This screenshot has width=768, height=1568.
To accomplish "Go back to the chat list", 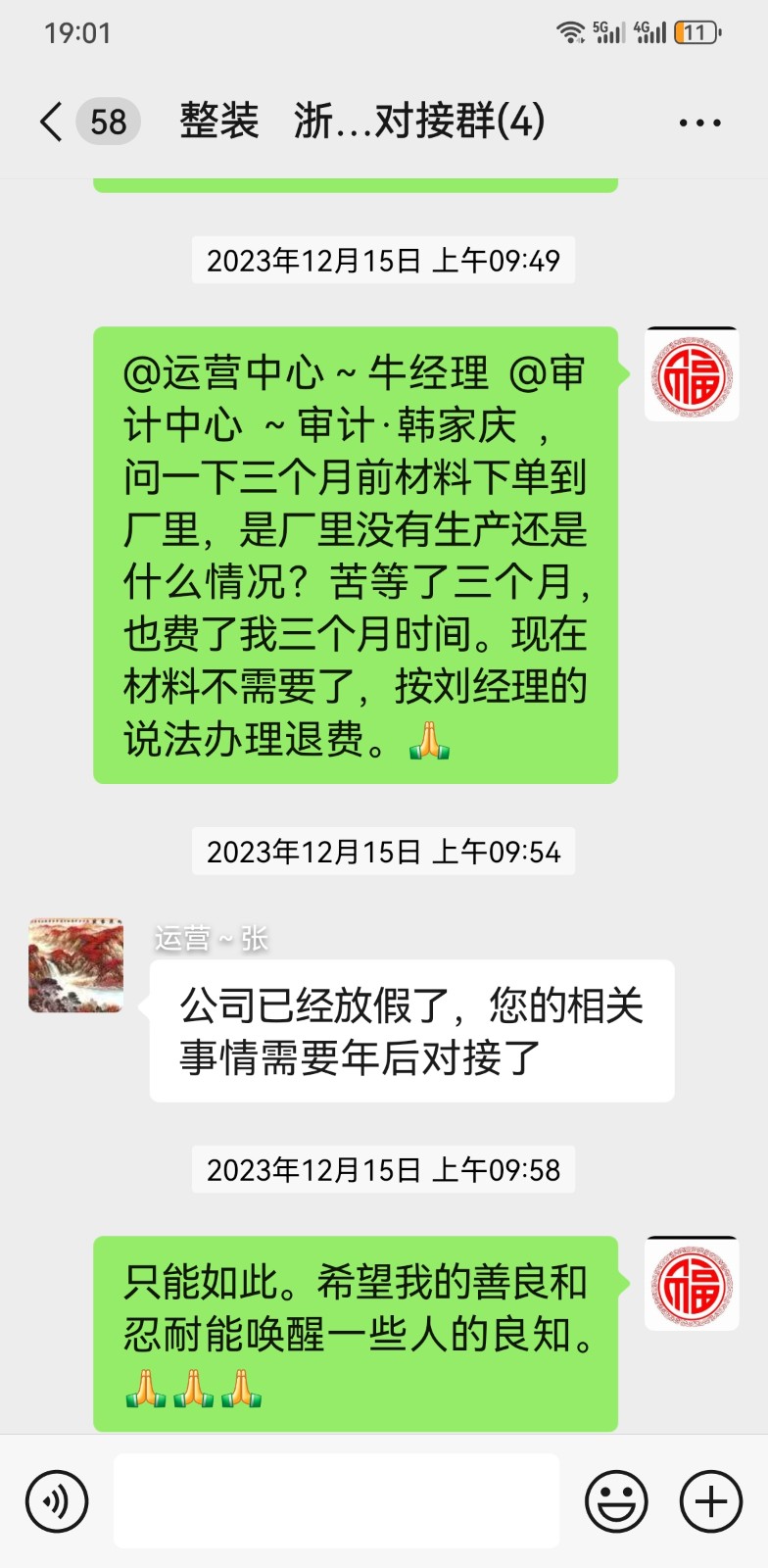I will (x=52, y=122).
